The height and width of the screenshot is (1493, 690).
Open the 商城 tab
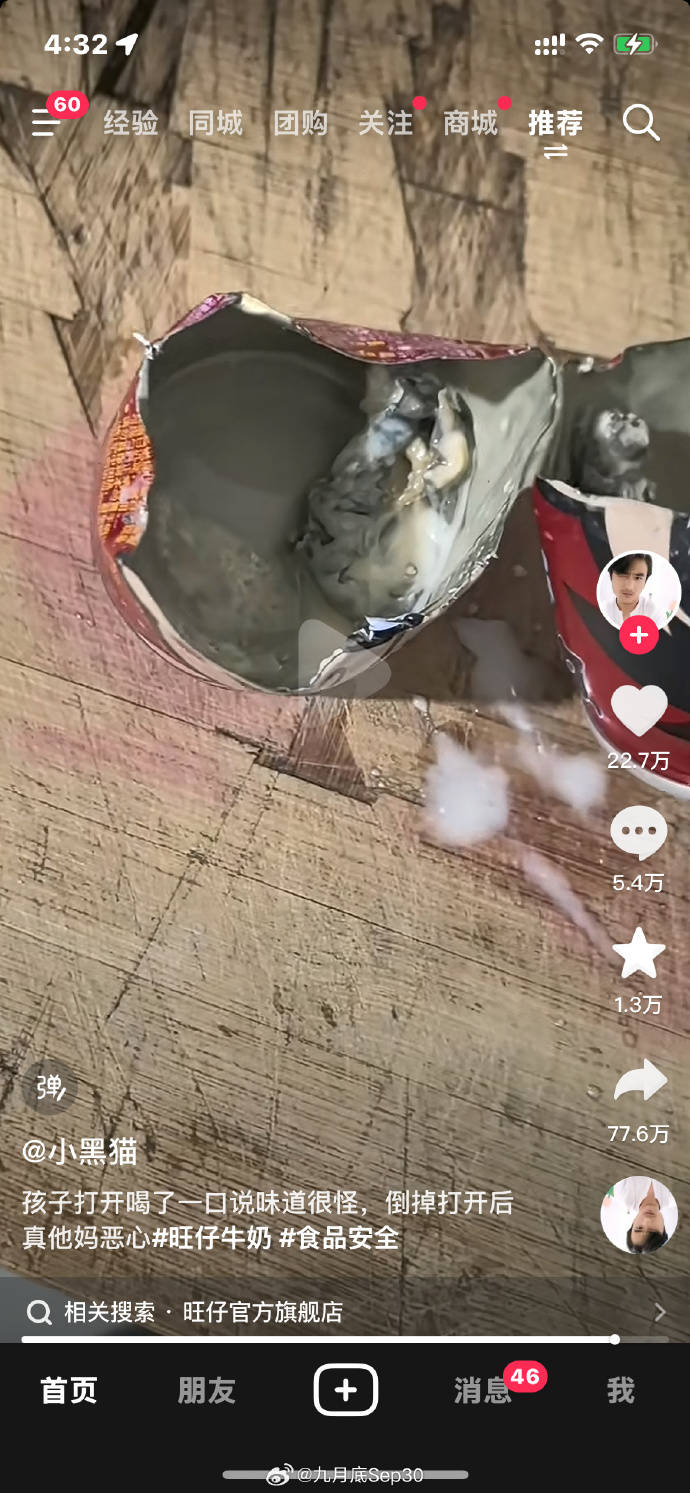click(470, 123)
